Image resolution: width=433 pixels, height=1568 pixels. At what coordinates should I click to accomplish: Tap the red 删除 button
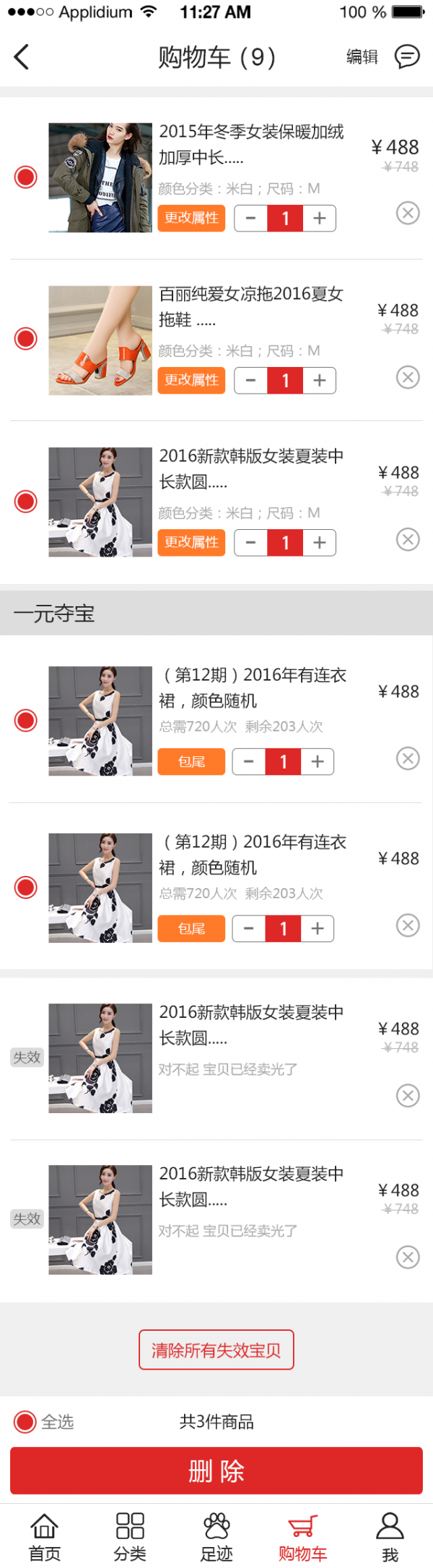tap(216, 1471)
